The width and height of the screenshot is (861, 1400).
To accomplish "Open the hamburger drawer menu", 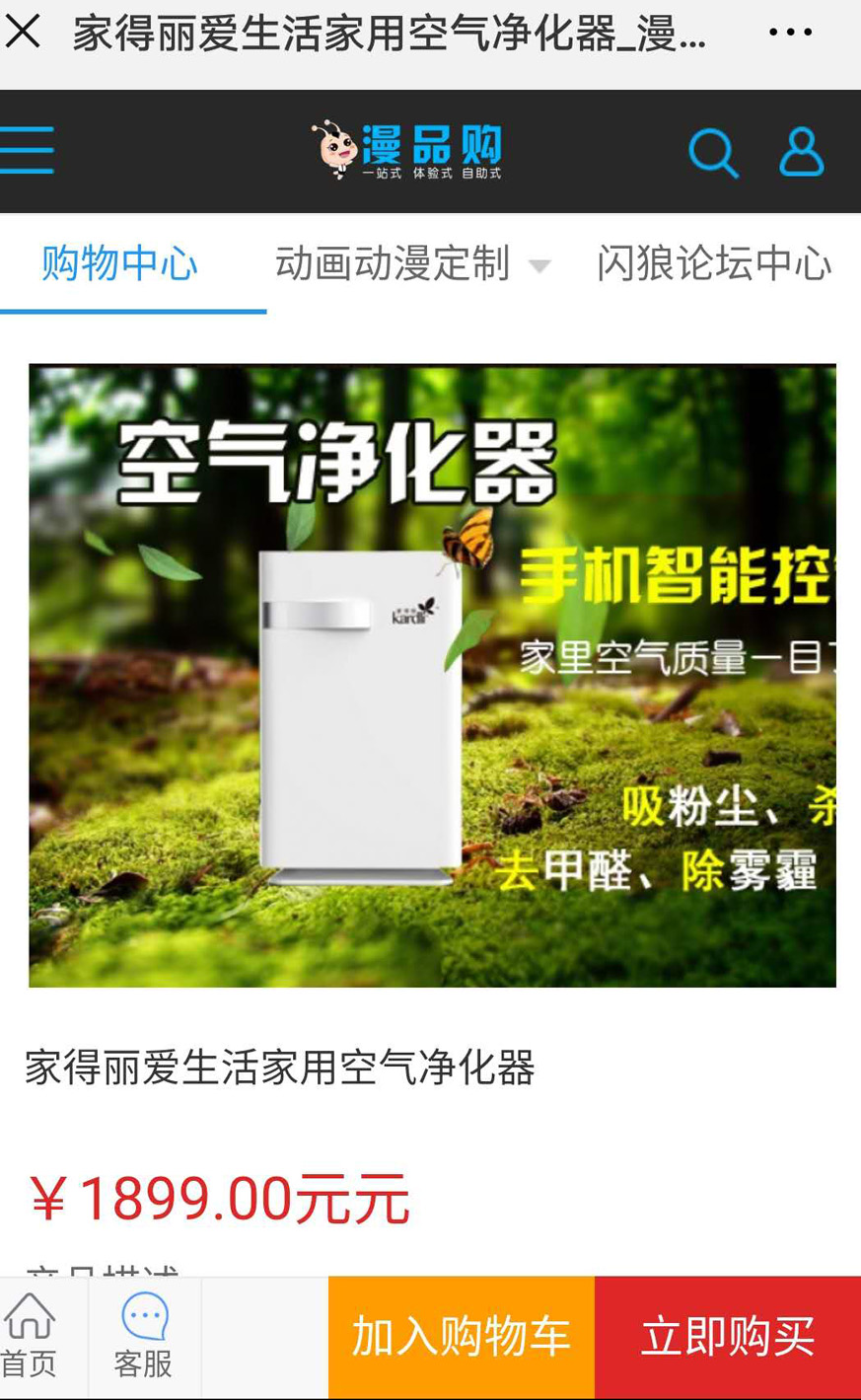I will 28,151.
